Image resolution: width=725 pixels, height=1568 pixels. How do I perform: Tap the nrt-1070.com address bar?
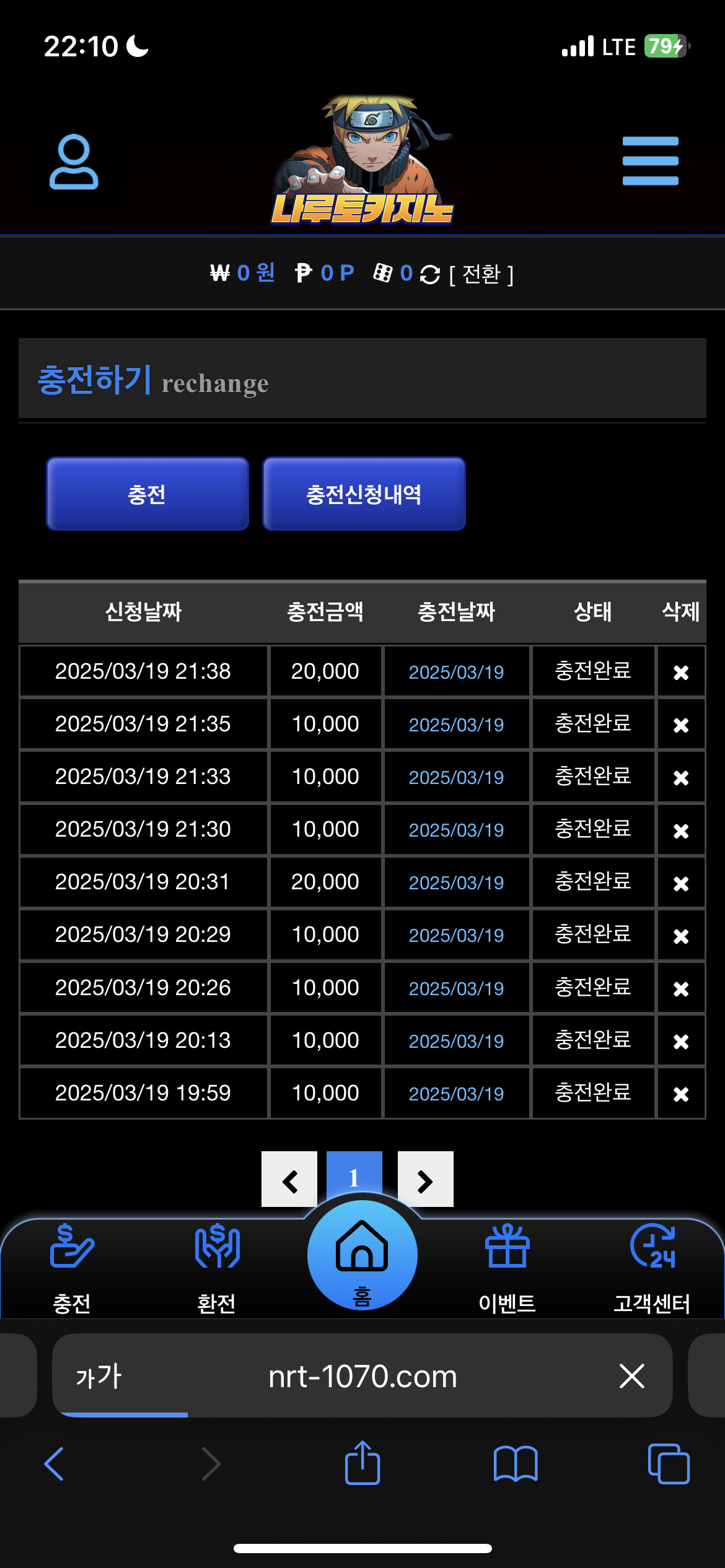pyautogui.click(x=362, y=1376)
